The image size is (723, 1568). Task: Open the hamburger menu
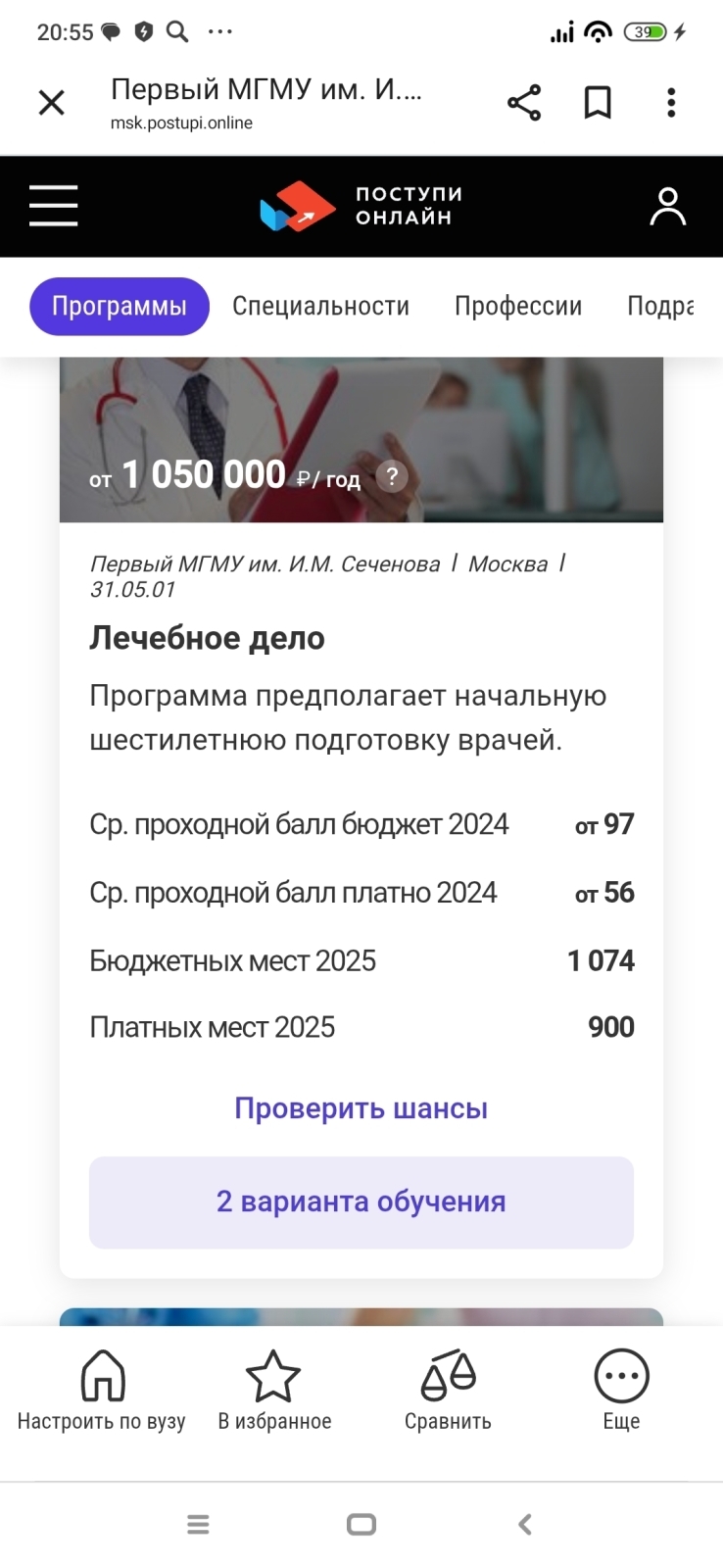coord(53,206)
